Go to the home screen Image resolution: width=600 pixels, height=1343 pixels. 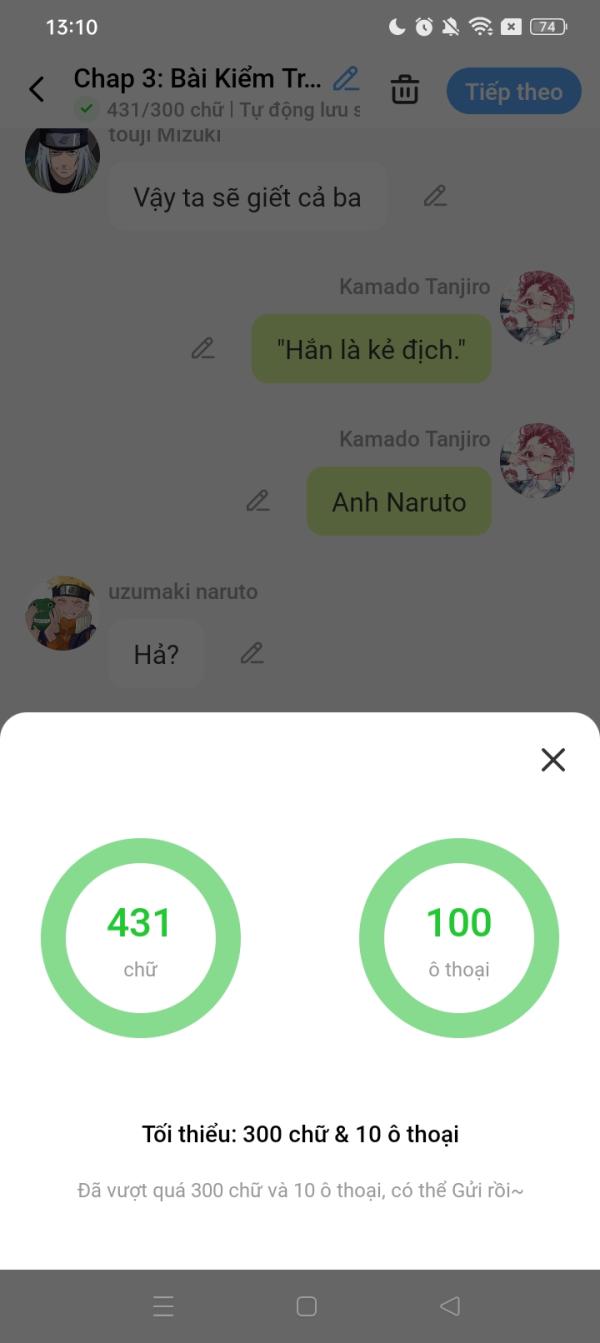[x=307, y=1306]
